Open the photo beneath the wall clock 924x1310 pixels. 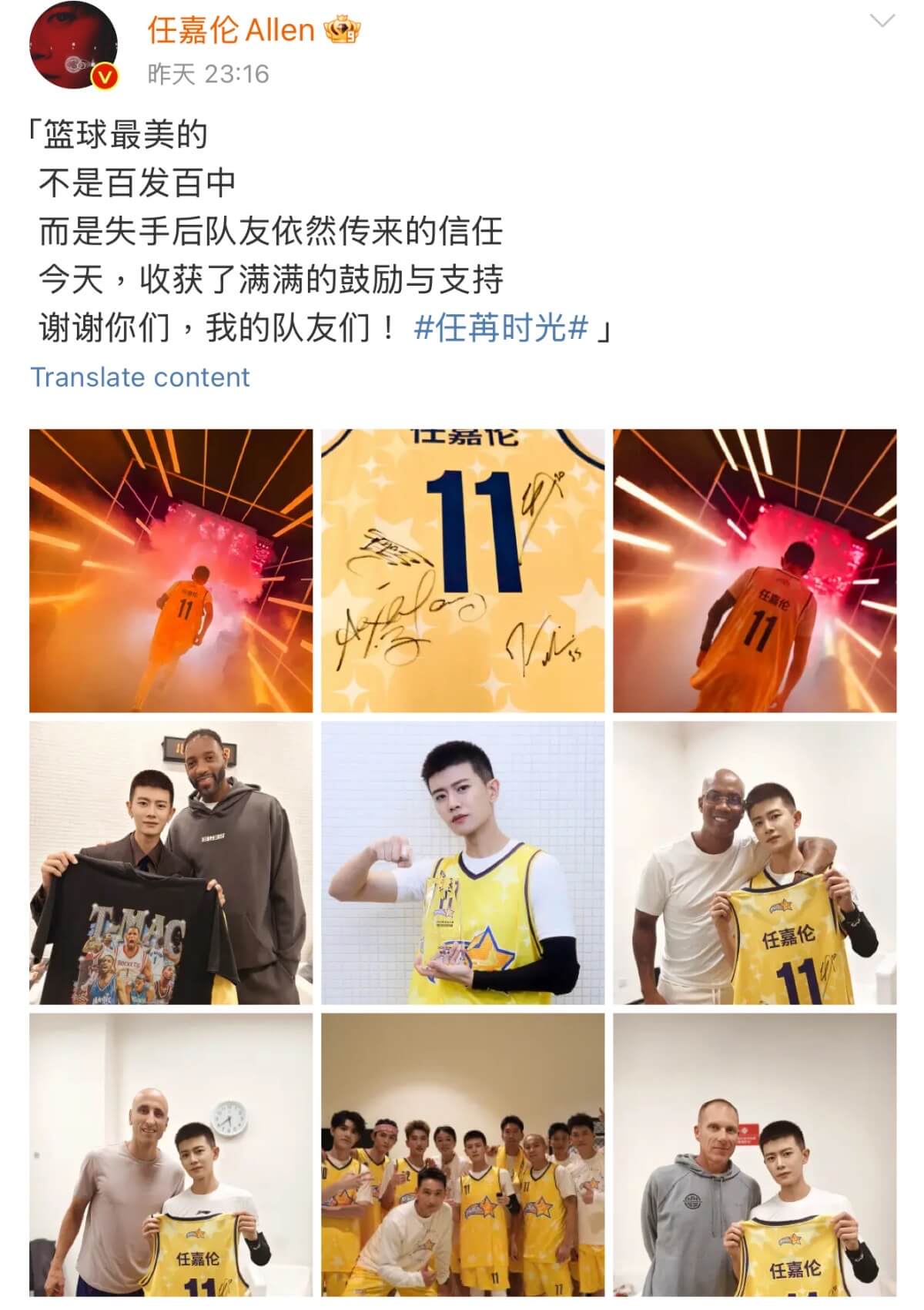point(171,1154)
